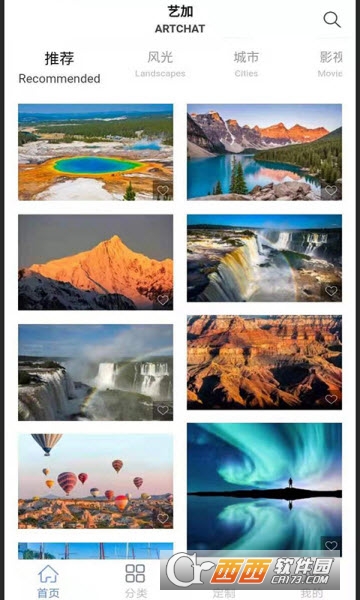Like the mountain lake photo
Image resolution: width=360 pixels, height=600 pixels.
[x=331, y=190]
